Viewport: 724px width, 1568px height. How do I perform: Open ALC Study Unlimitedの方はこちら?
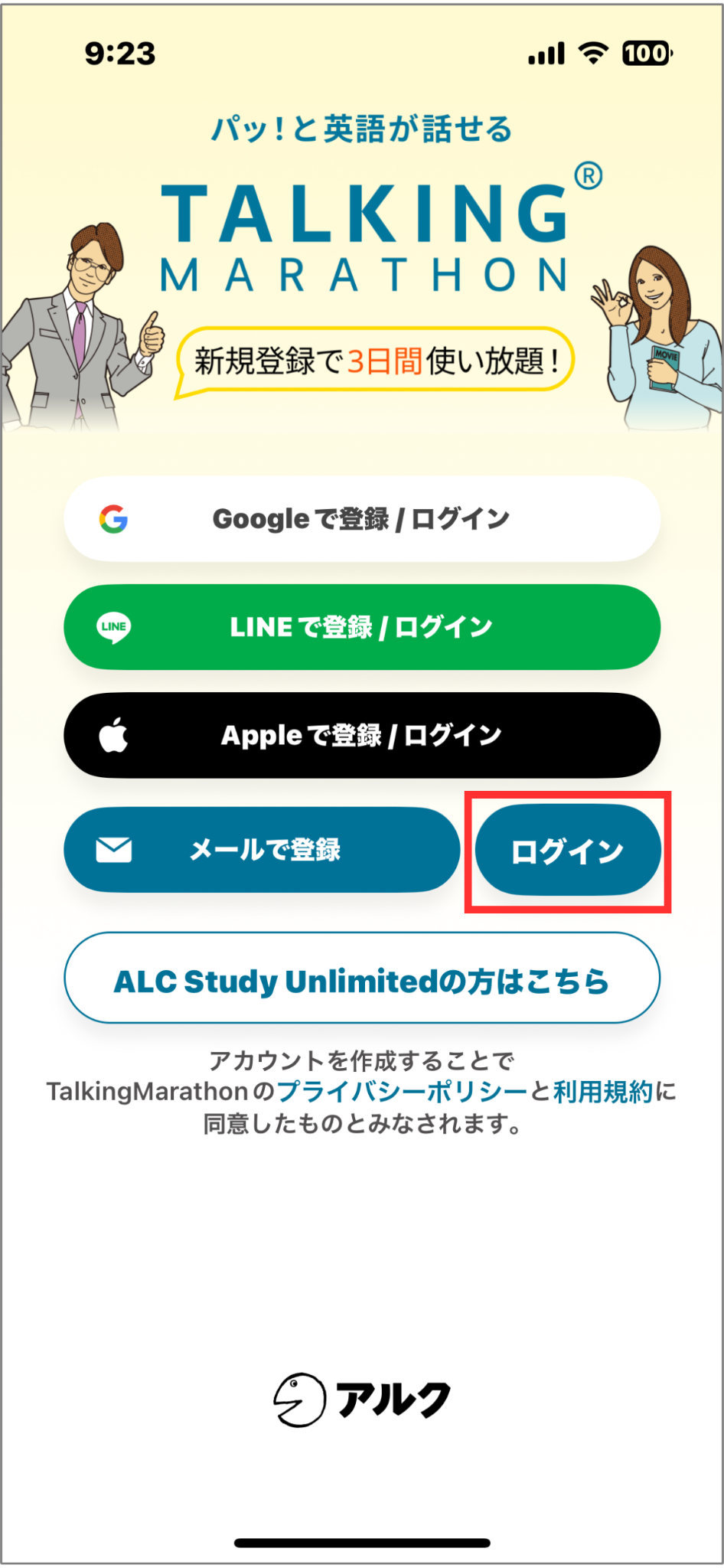pos(361,978)
